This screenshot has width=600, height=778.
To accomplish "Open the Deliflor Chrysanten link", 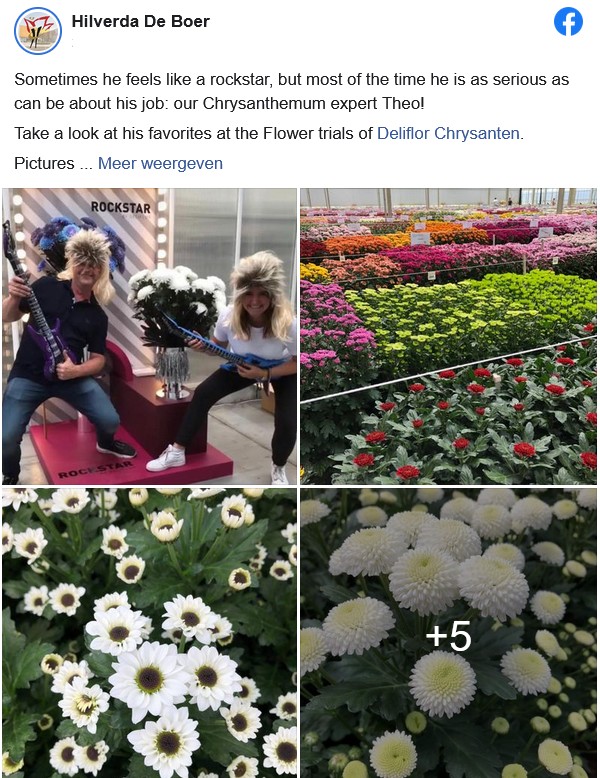I will point(449,133).
